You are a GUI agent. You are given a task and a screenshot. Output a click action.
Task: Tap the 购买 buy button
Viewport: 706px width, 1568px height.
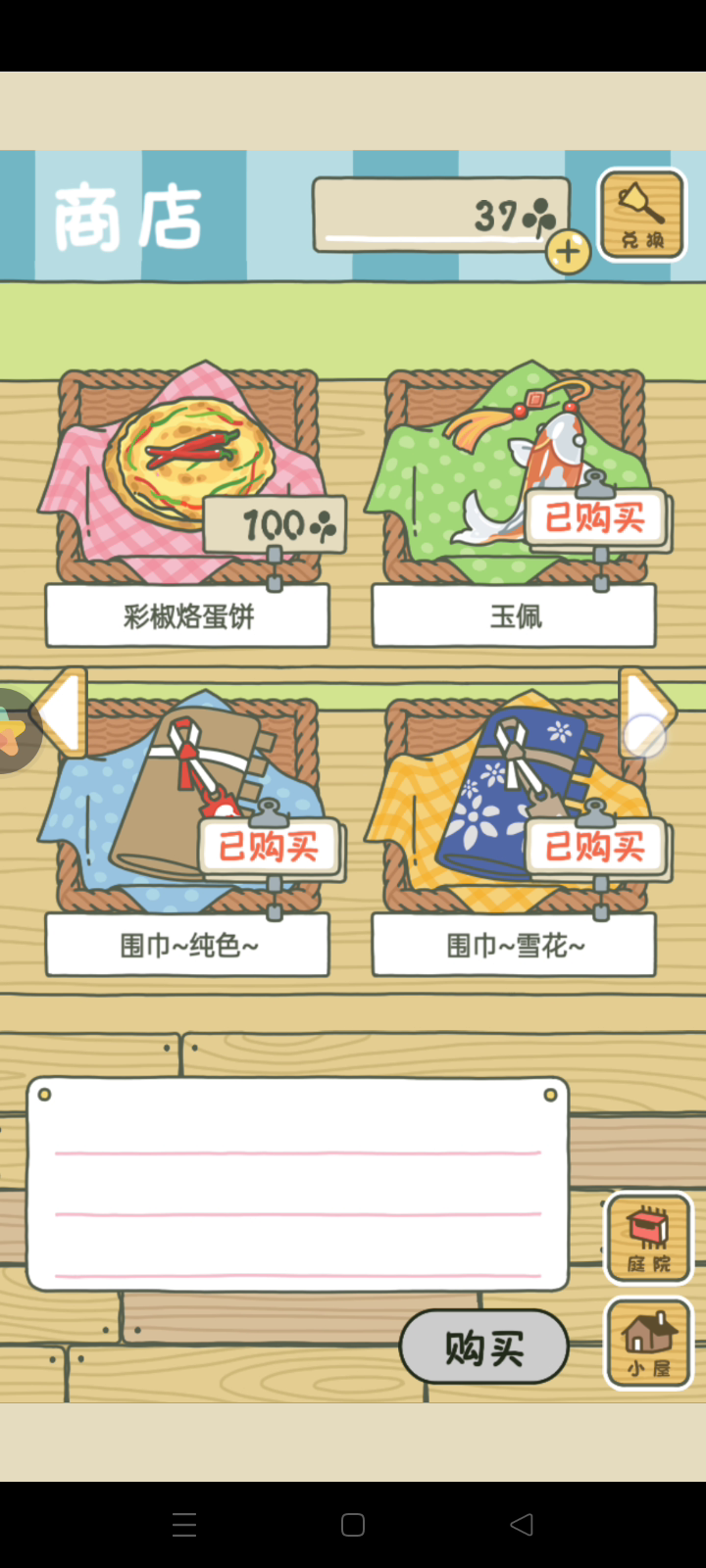pos(484,1347)
